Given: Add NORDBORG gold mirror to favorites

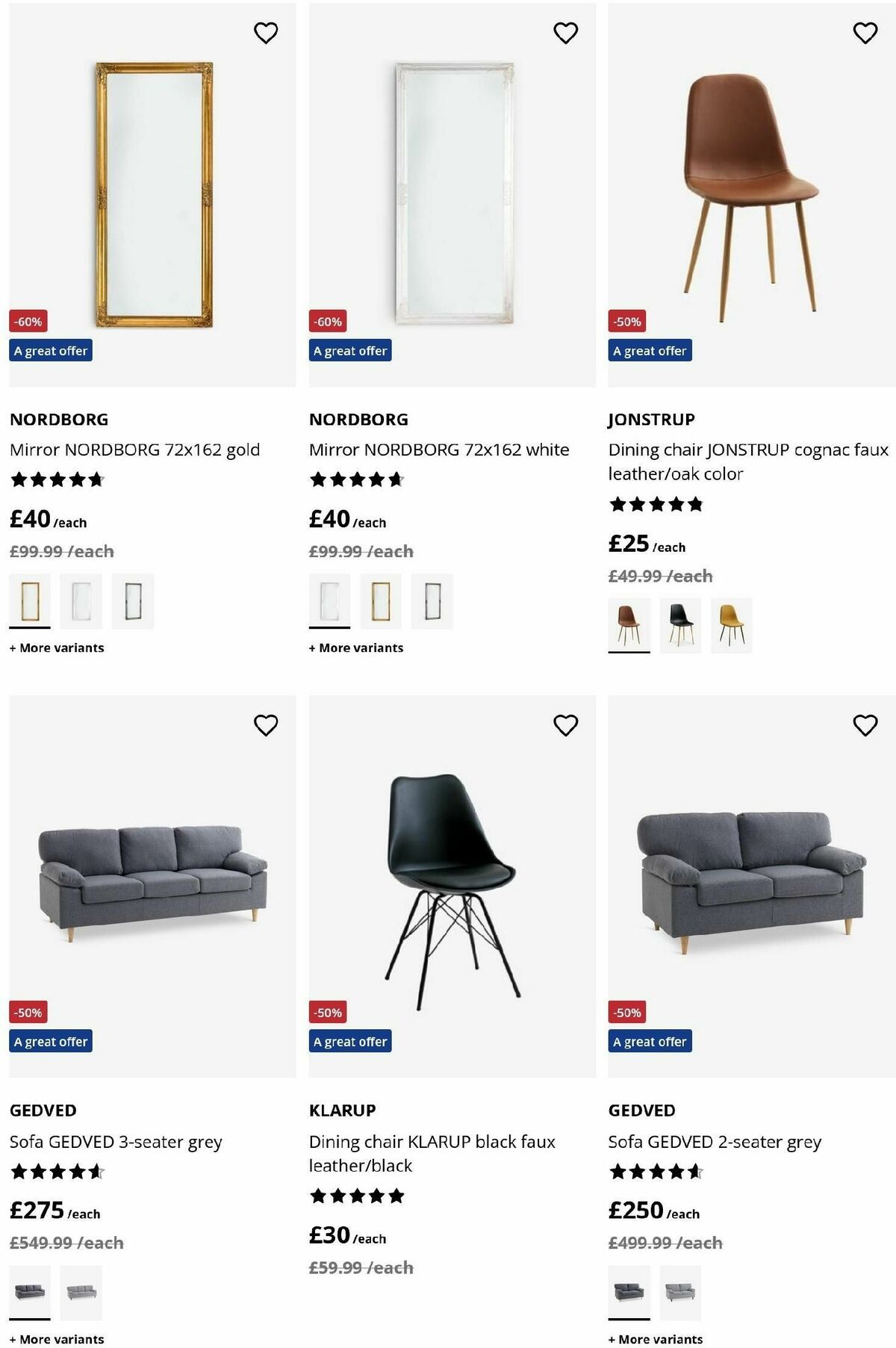Looking at the screenshot, I should point(267,31).
